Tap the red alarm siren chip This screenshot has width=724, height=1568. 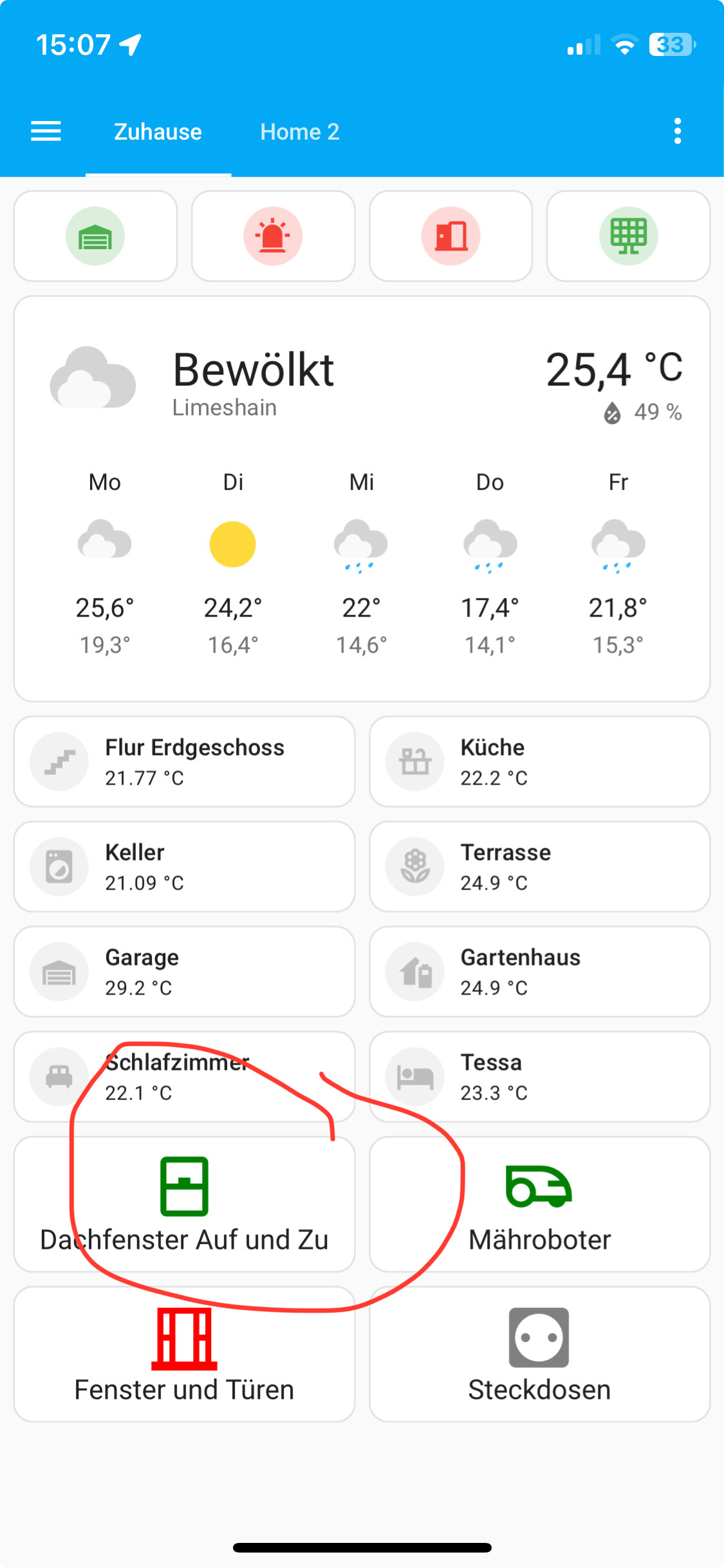pyautogui.click(x=273, y=236)
